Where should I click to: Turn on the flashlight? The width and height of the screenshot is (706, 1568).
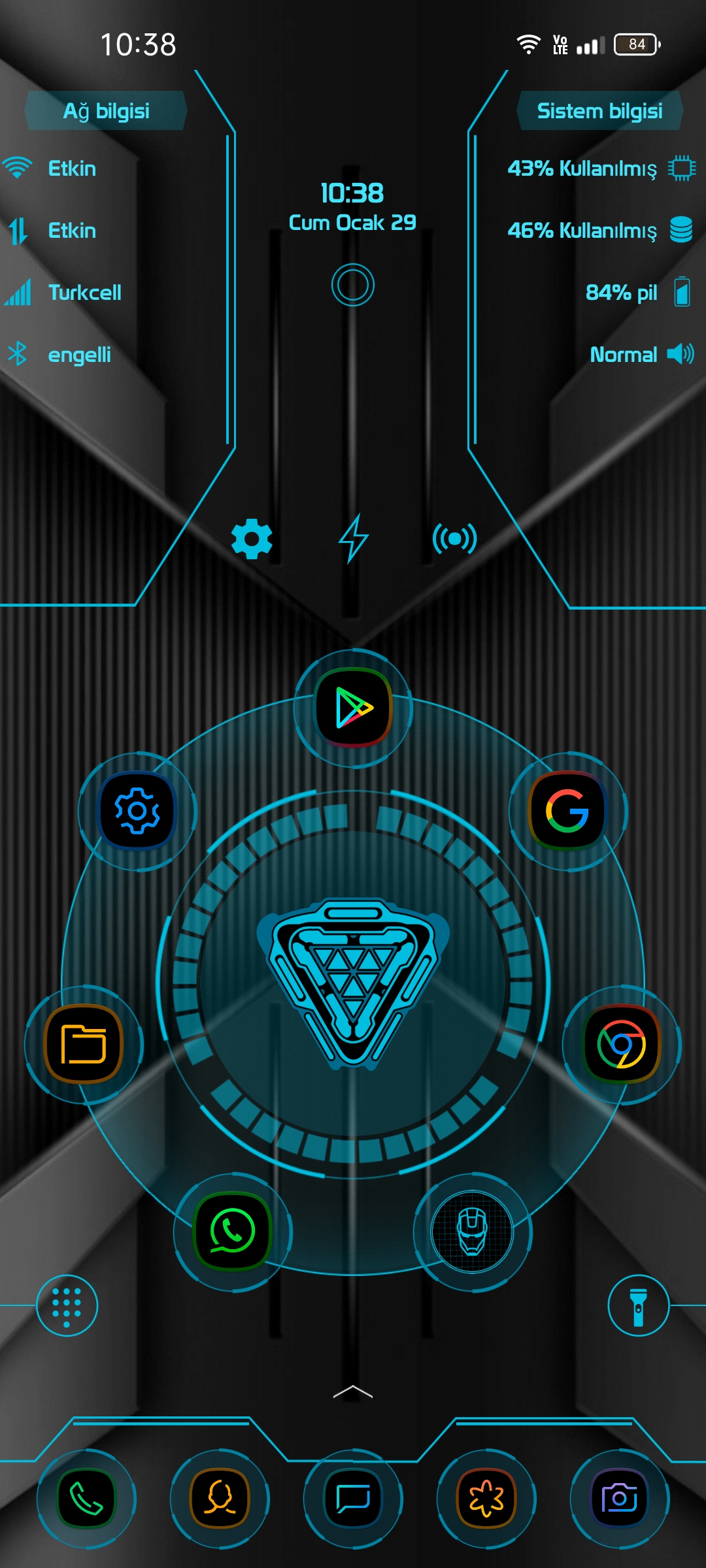tap(639, 1305)
